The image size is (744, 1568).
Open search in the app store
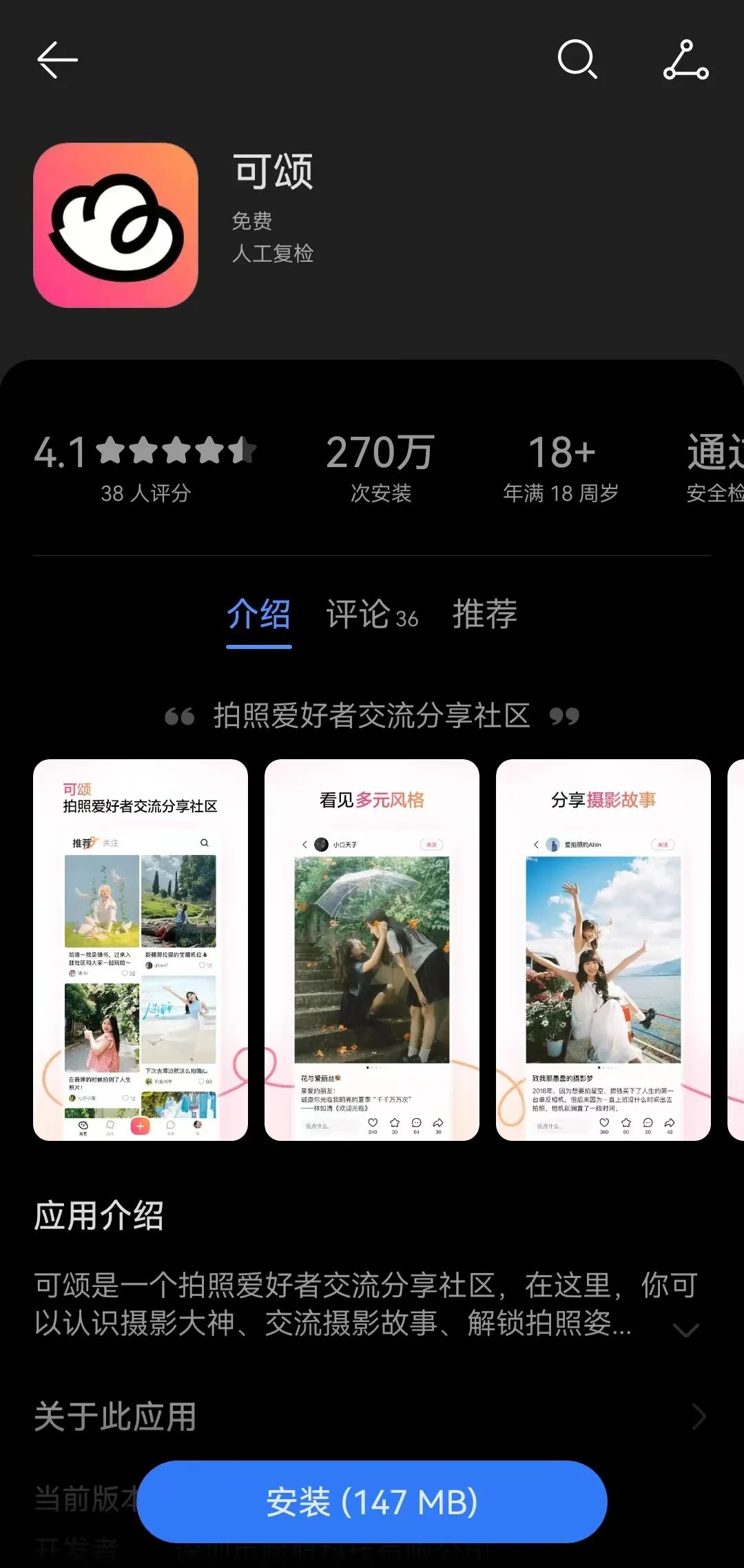[577, 60]
